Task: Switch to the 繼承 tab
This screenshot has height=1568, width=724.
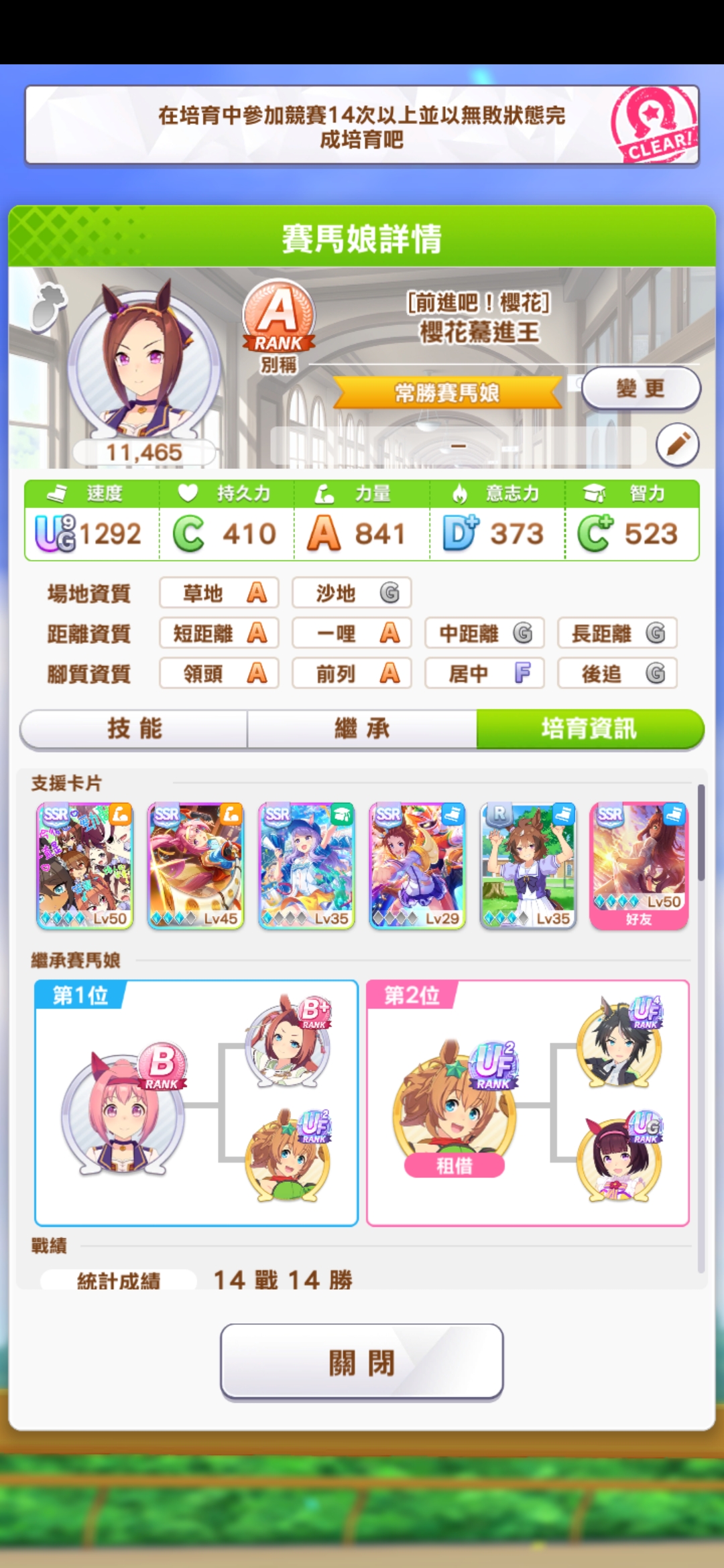Action: click(x=362, y=728)
